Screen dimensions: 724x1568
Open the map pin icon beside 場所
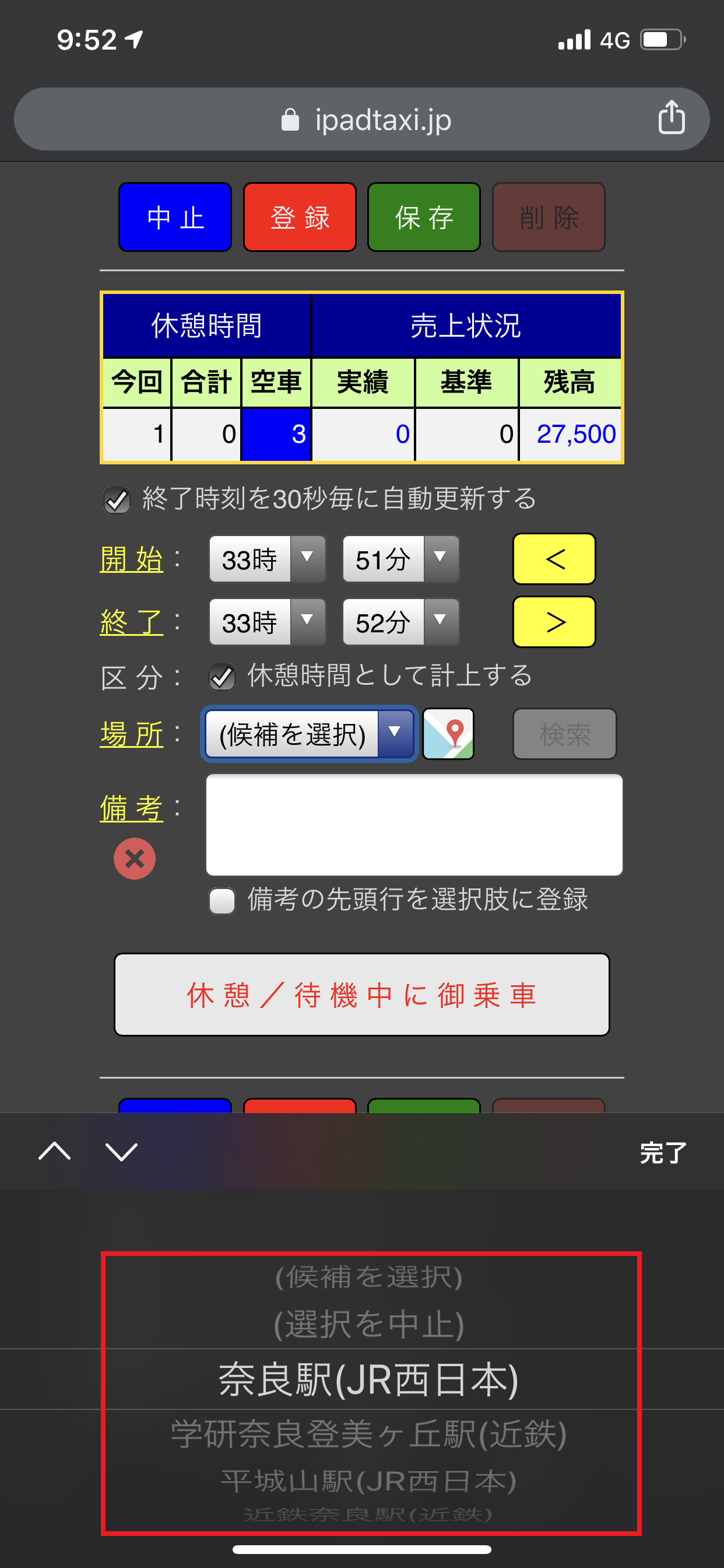click(448, 734)
